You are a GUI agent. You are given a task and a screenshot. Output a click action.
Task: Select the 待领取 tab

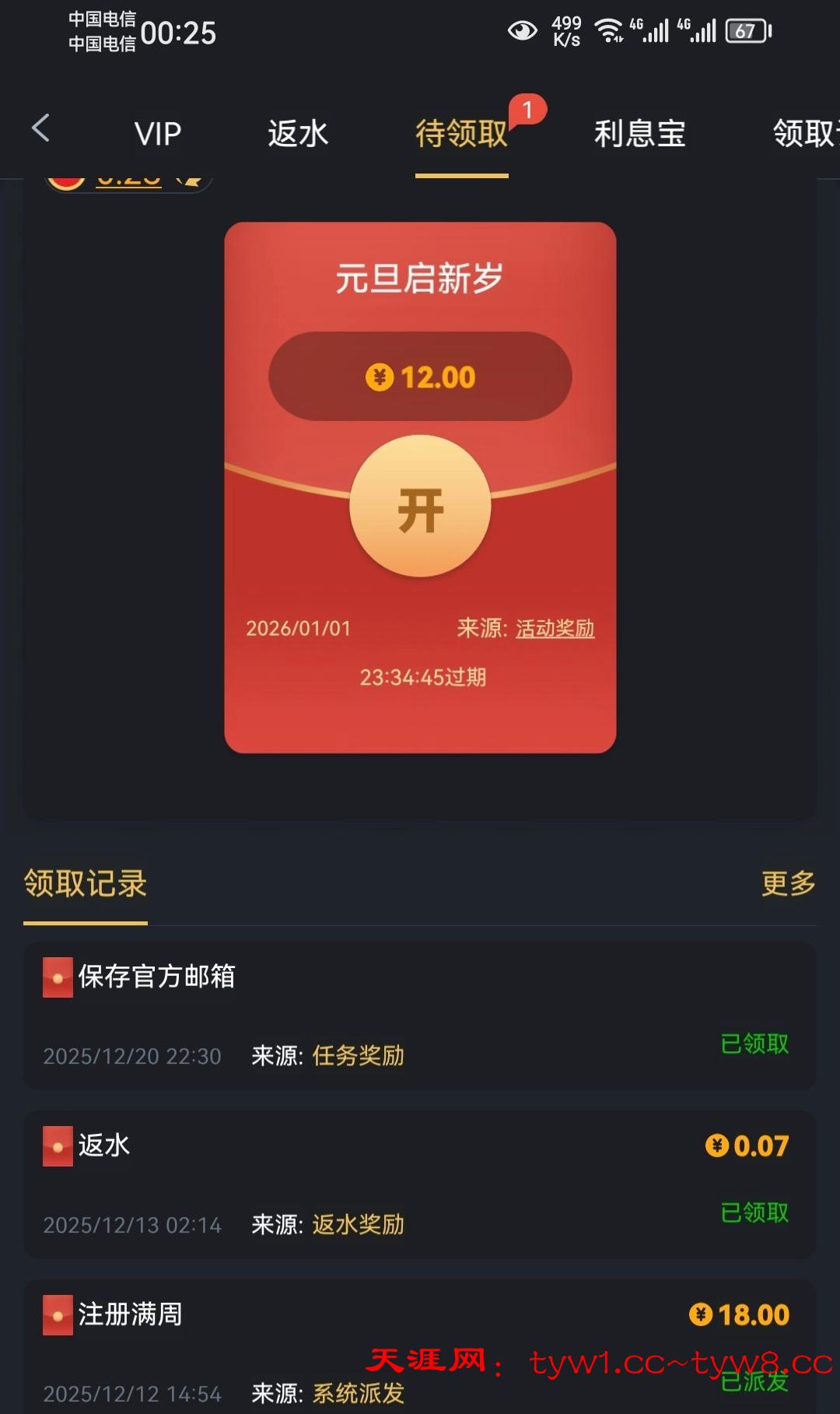point(461,134)
